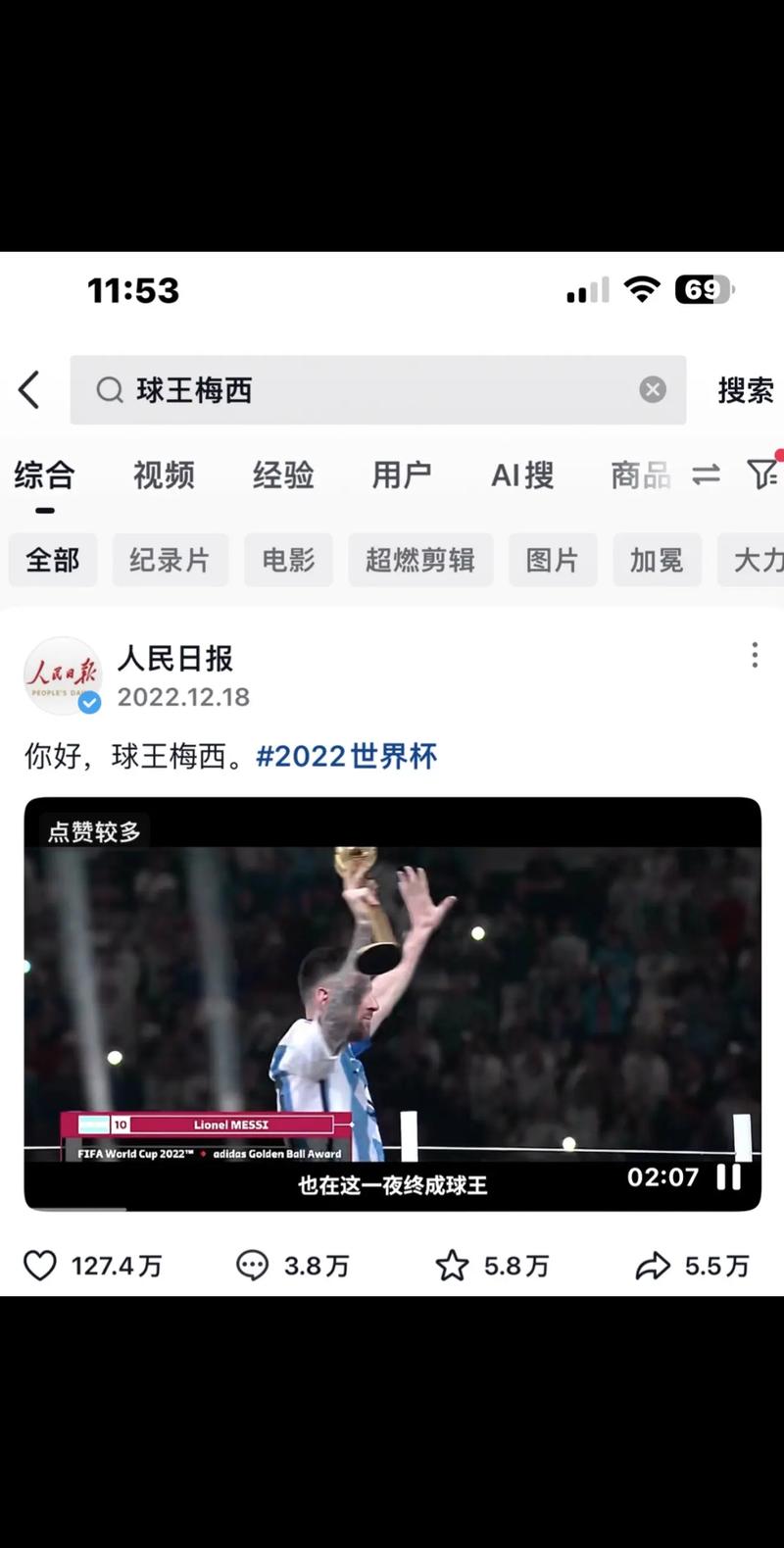Tap the video progress timestamp 02:07
This screenshot has height=1548, width=784.
tap(662, 1177)
